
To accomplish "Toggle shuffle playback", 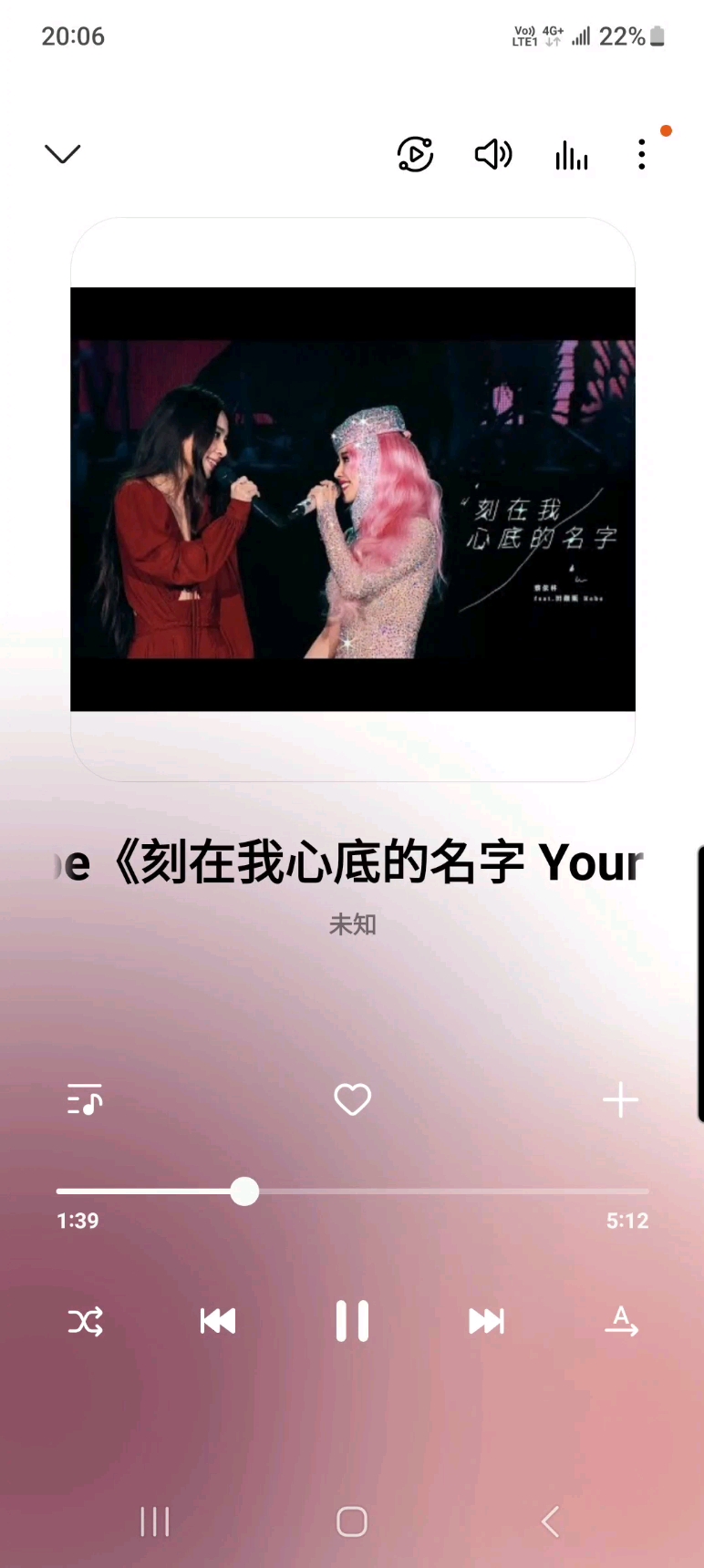I will (x=85, y=1321).
